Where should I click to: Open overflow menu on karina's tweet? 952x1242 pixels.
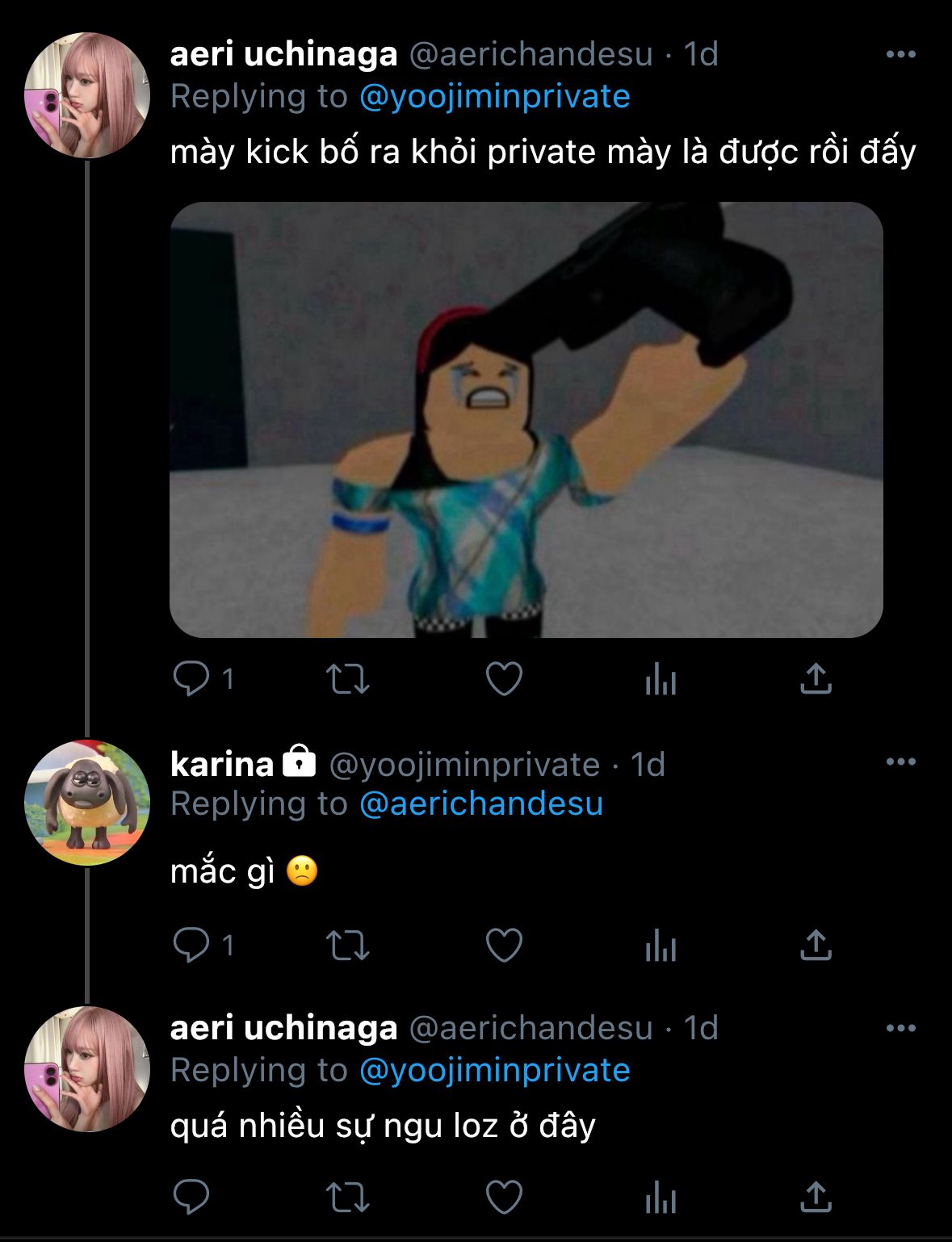pos(900,762)
